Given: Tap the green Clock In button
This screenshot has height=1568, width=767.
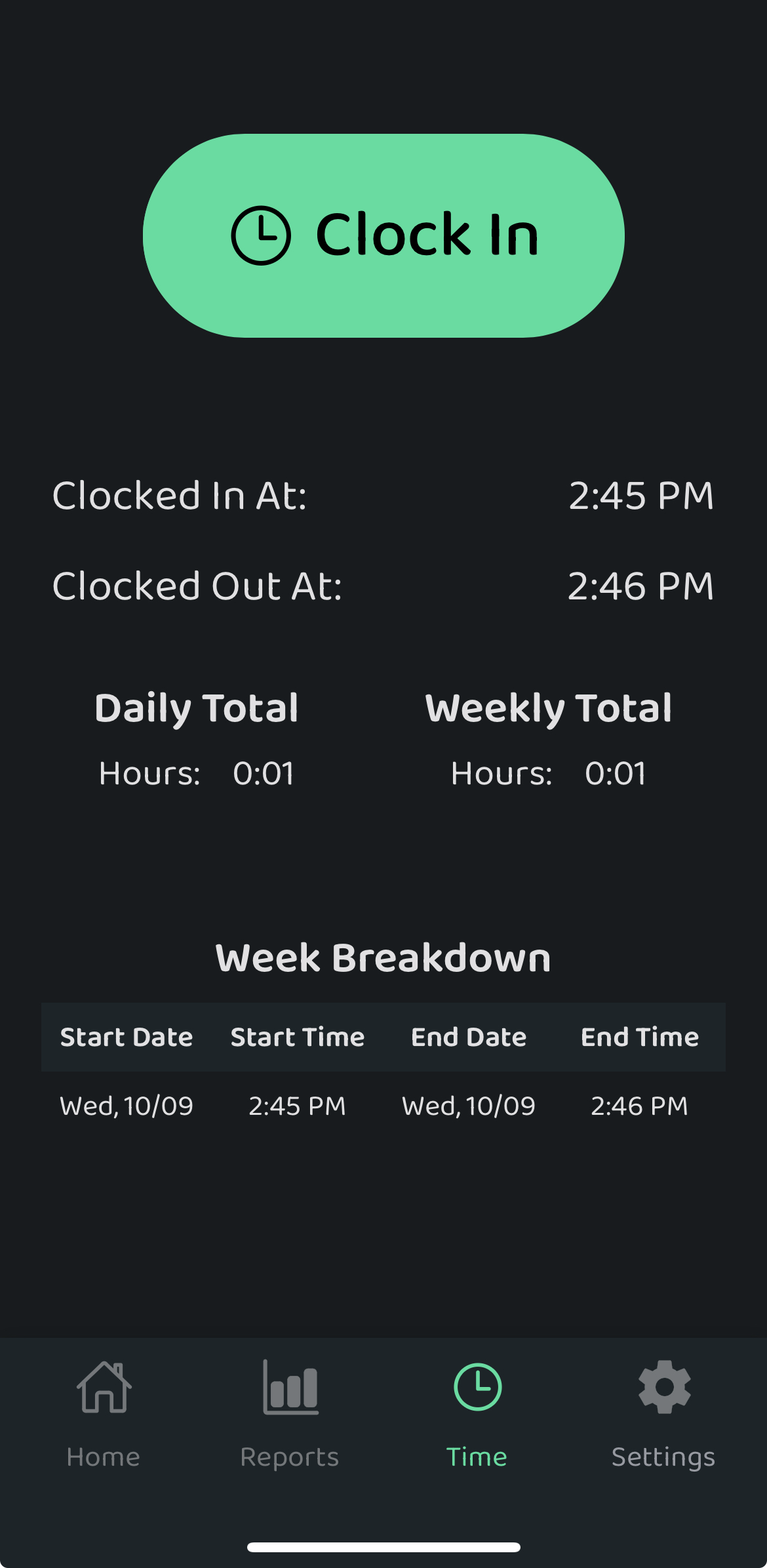Looking at the screenshot, I should pyautogui.click(x=383, y=236).
